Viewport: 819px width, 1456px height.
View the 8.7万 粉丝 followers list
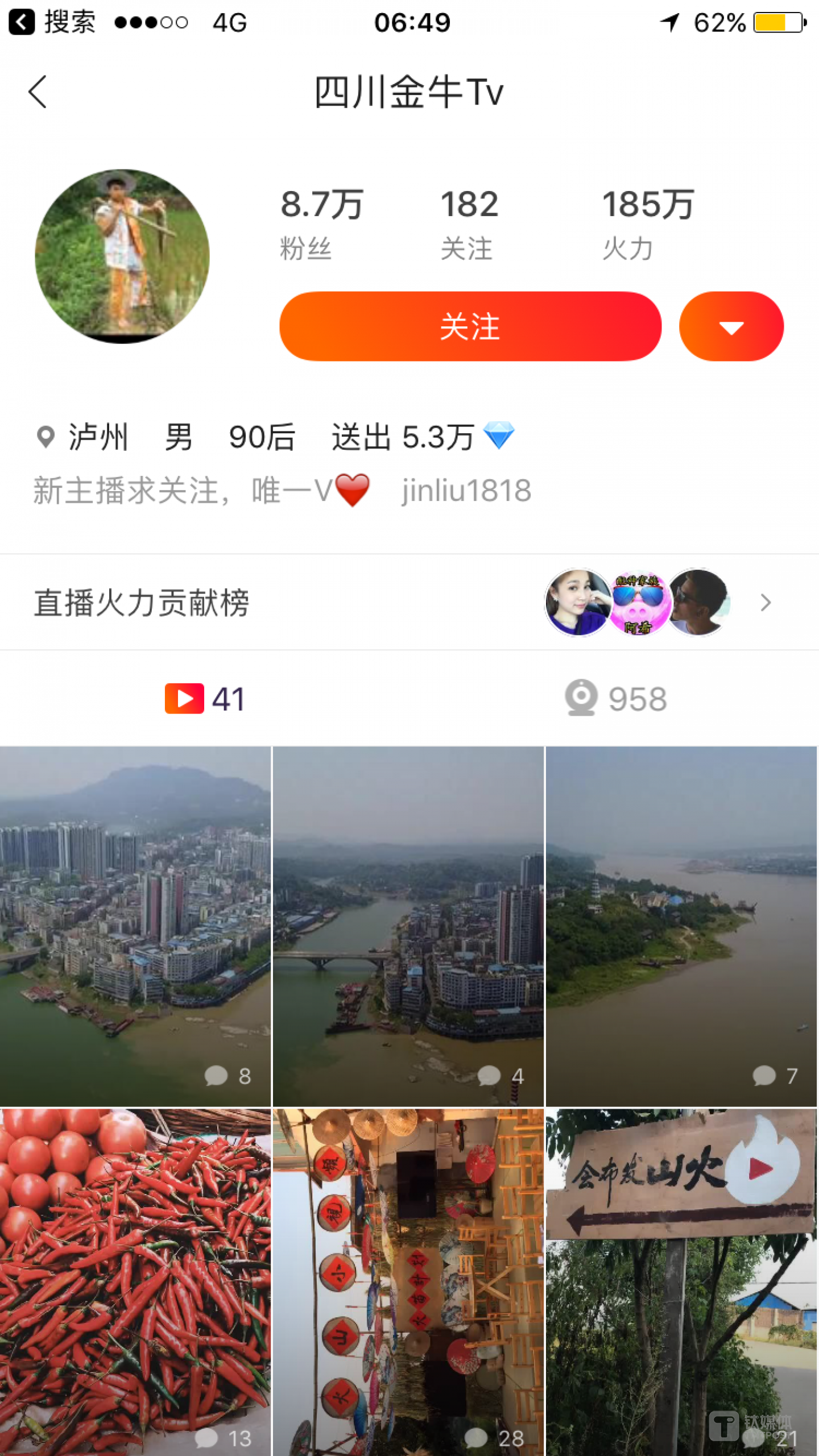pos(322,224)
